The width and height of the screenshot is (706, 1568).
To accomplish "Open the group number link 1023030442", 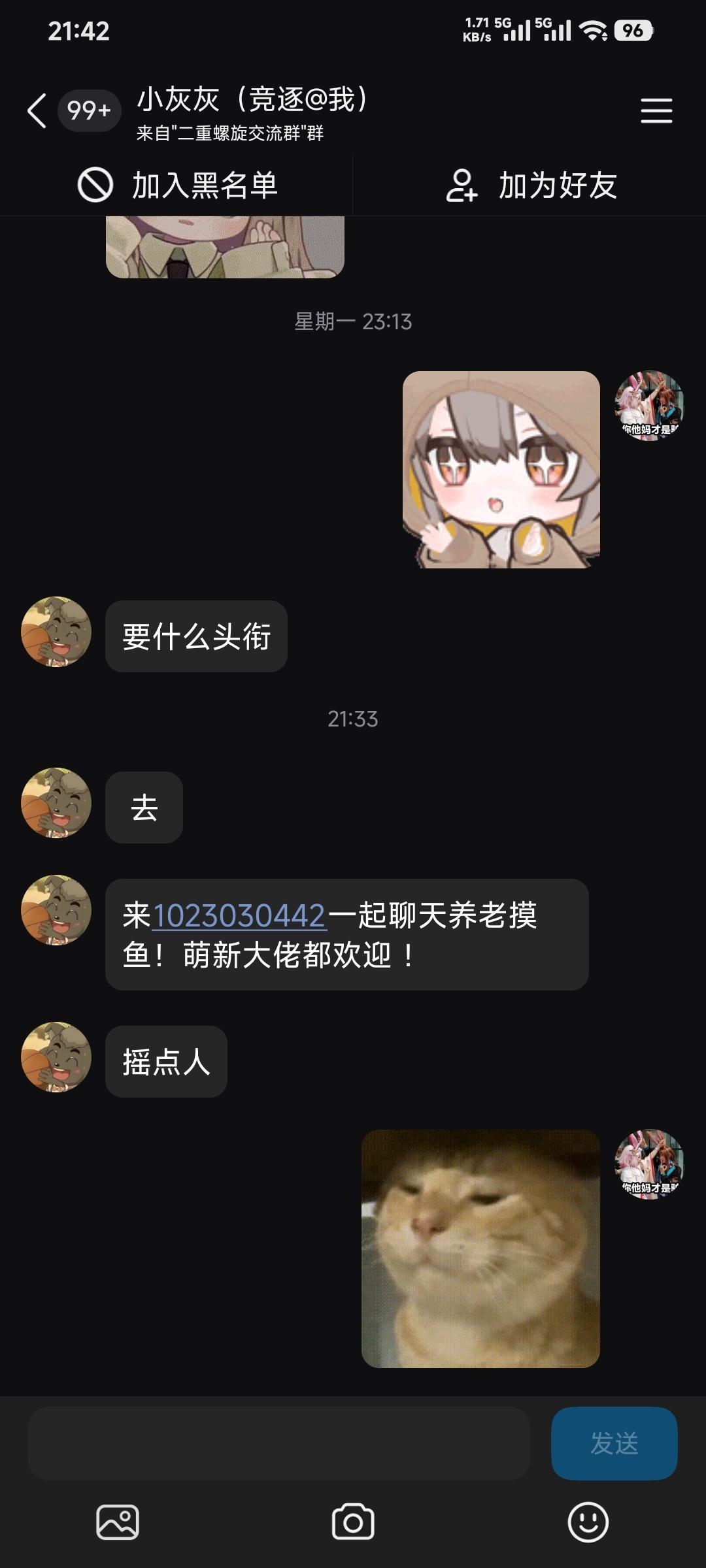I will (239, 916).
